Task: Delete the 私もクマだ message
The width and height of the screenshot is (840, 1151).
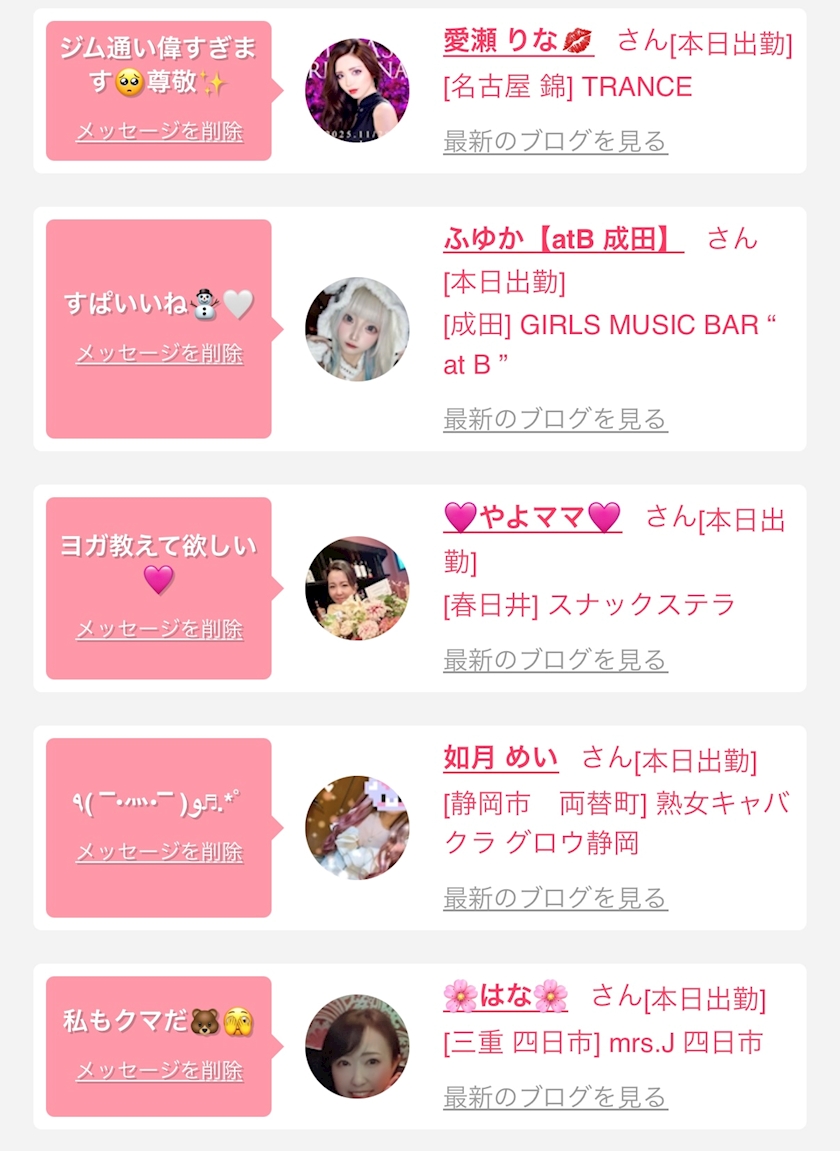Action: click(x=159, y=1070)
